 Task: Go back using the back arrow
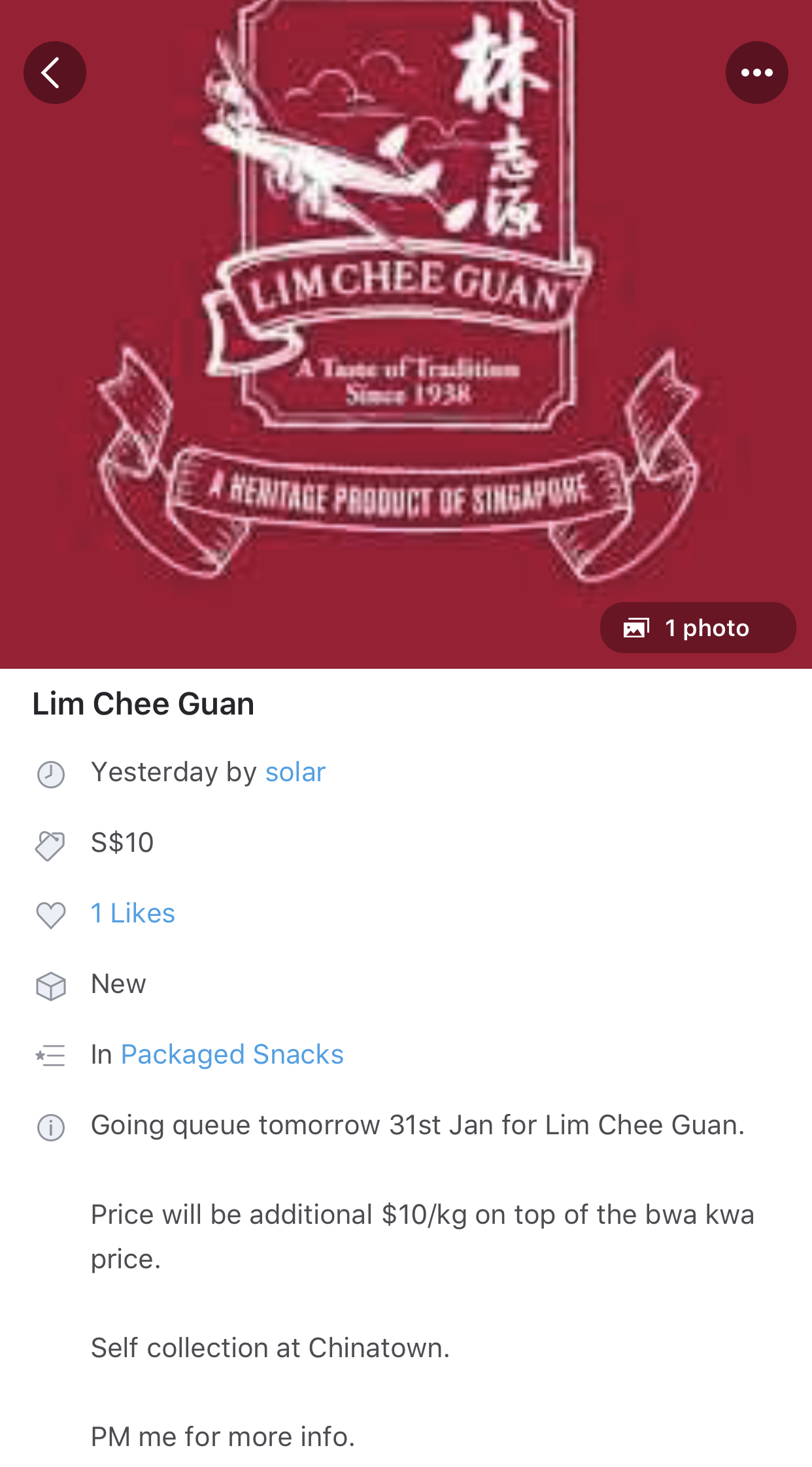(55, 73)
